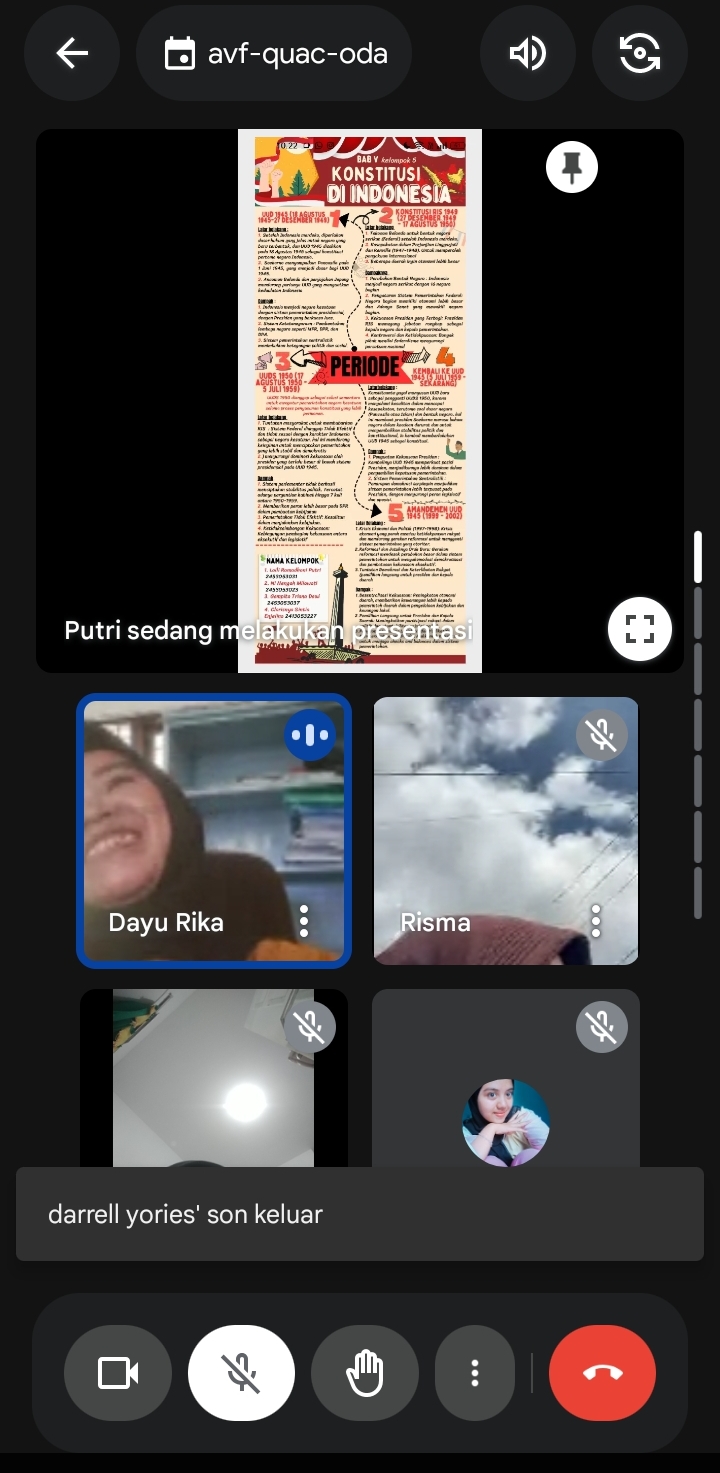Switch between front and rear camera

[x=639, y=54]
